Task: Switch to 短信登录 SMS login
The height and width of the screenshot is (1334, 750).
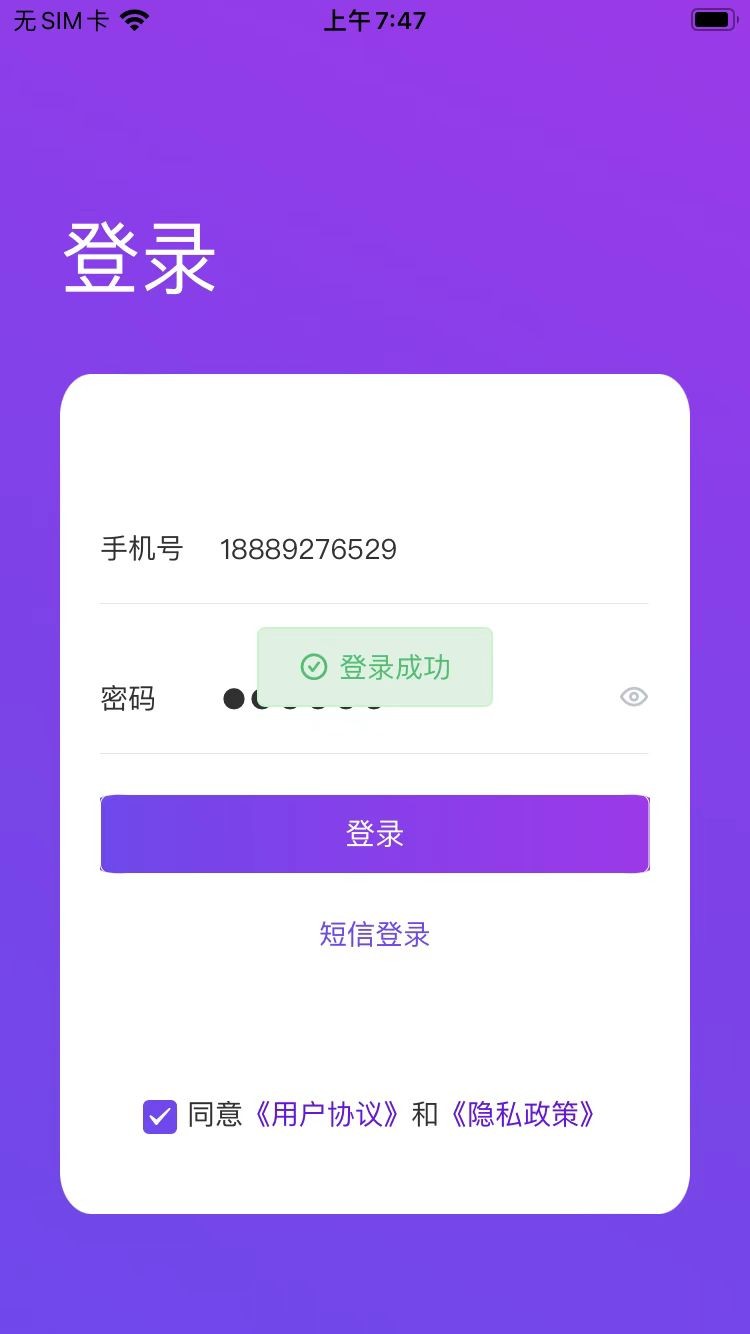Action: (x=375, y=934)
